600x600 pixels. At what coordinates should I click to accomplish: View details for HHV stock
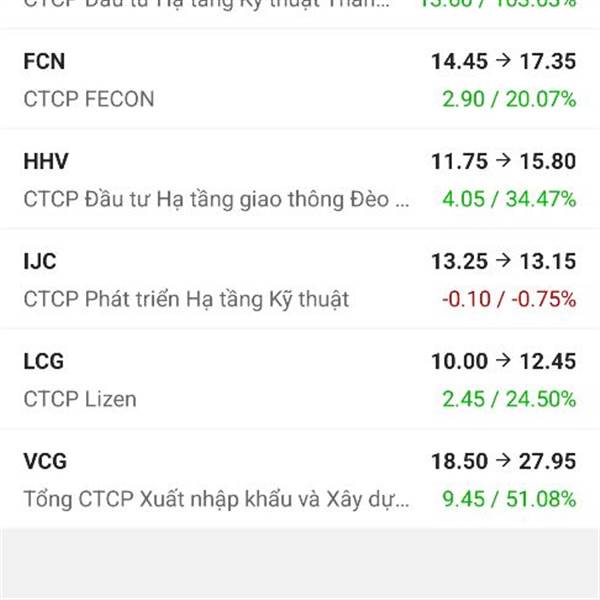point(300,180)
